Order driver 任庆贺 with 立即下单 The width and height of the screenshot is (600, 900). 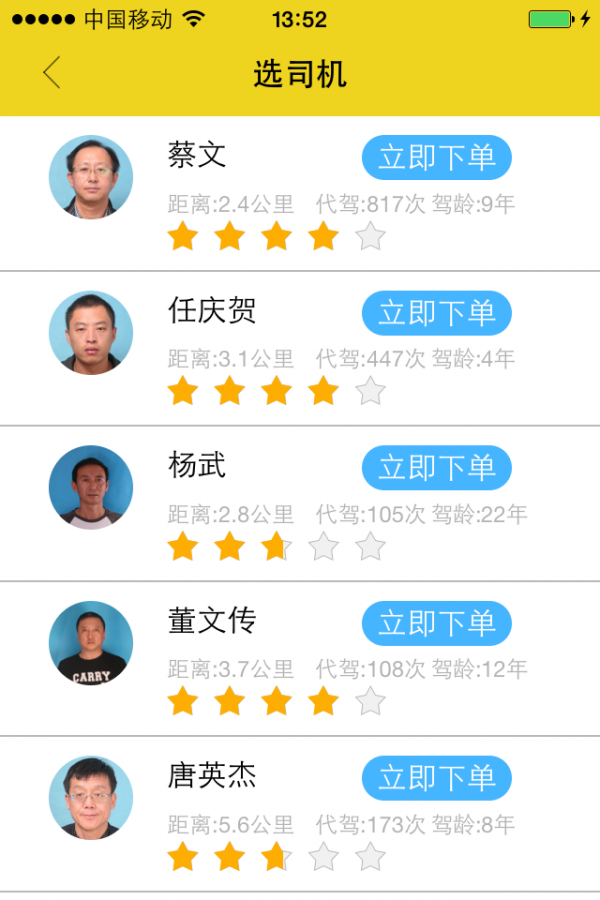point(436,313)
